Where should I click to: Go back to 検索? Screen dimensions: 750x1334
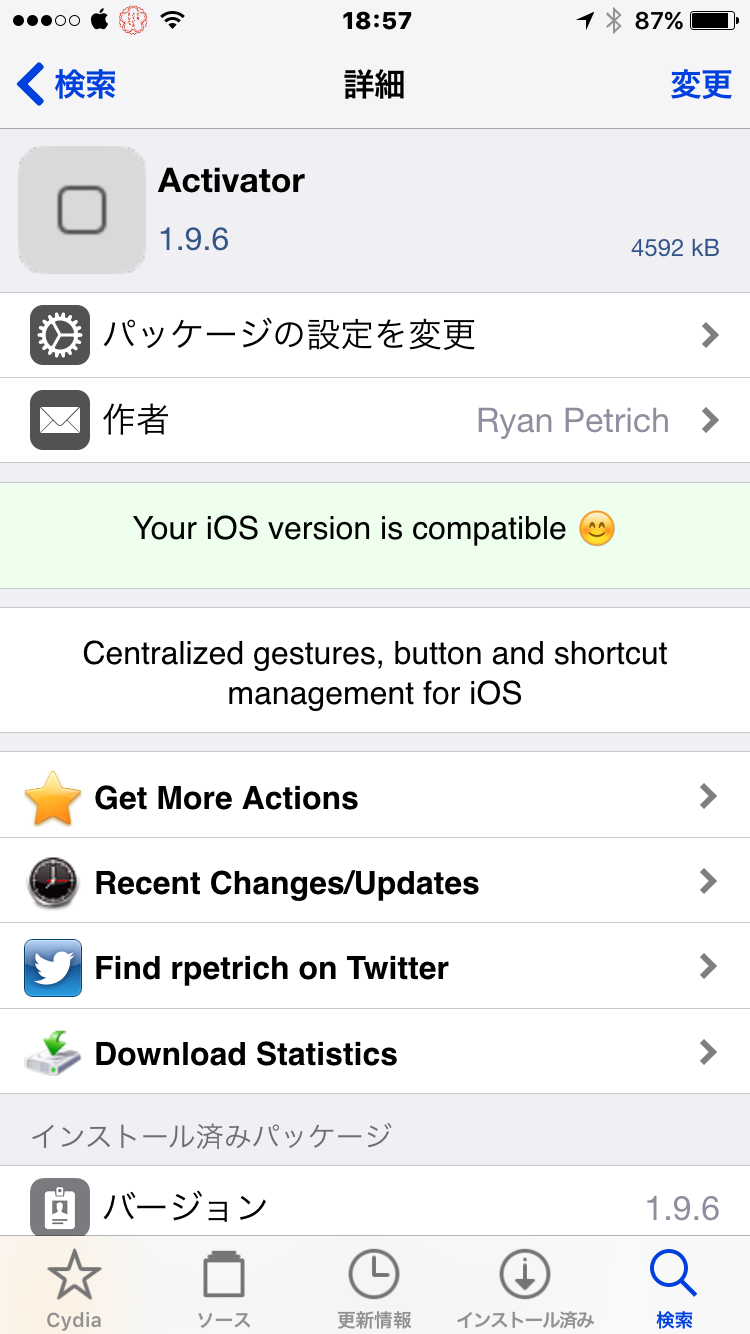click(67, 85)
